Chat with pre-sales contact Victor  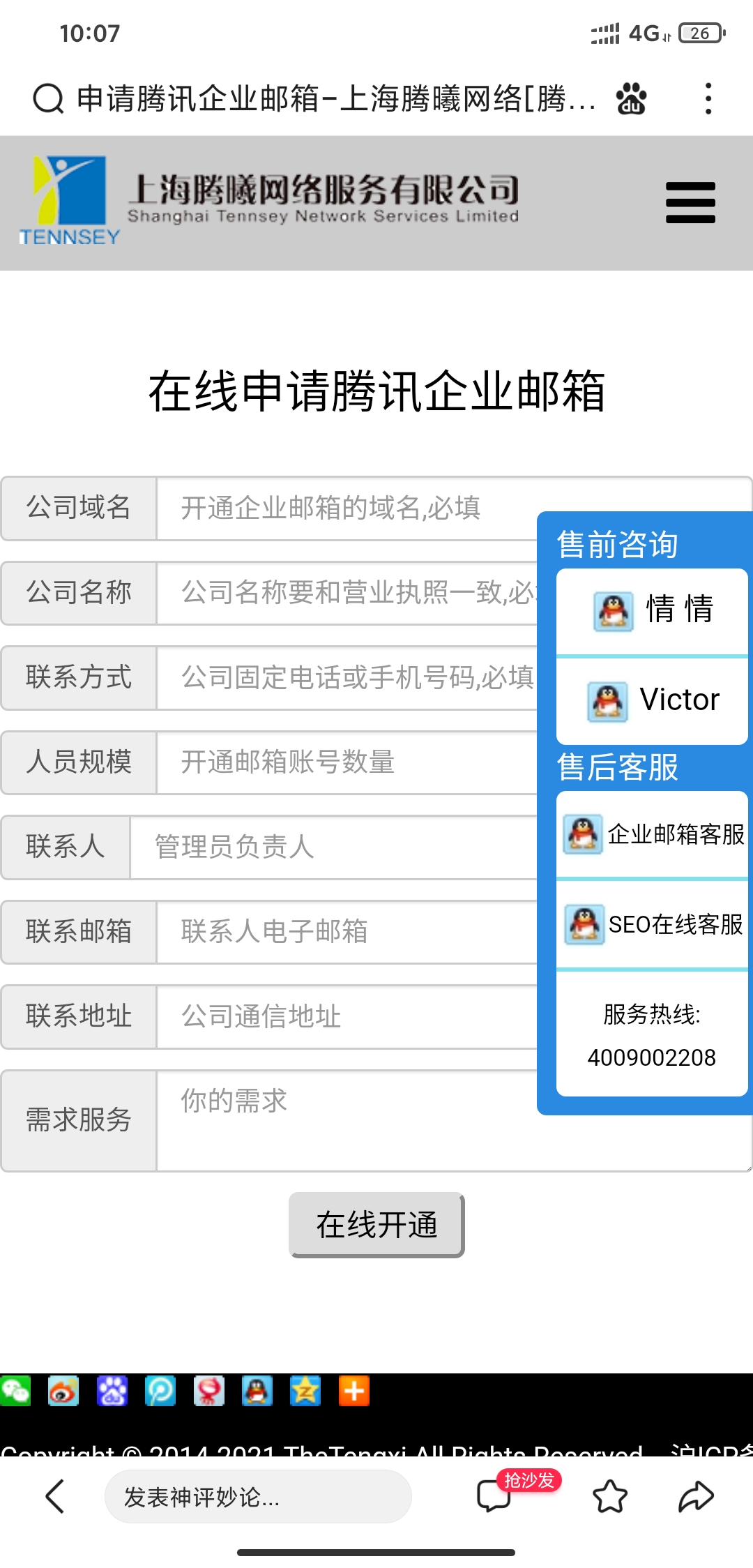point(652,700)
